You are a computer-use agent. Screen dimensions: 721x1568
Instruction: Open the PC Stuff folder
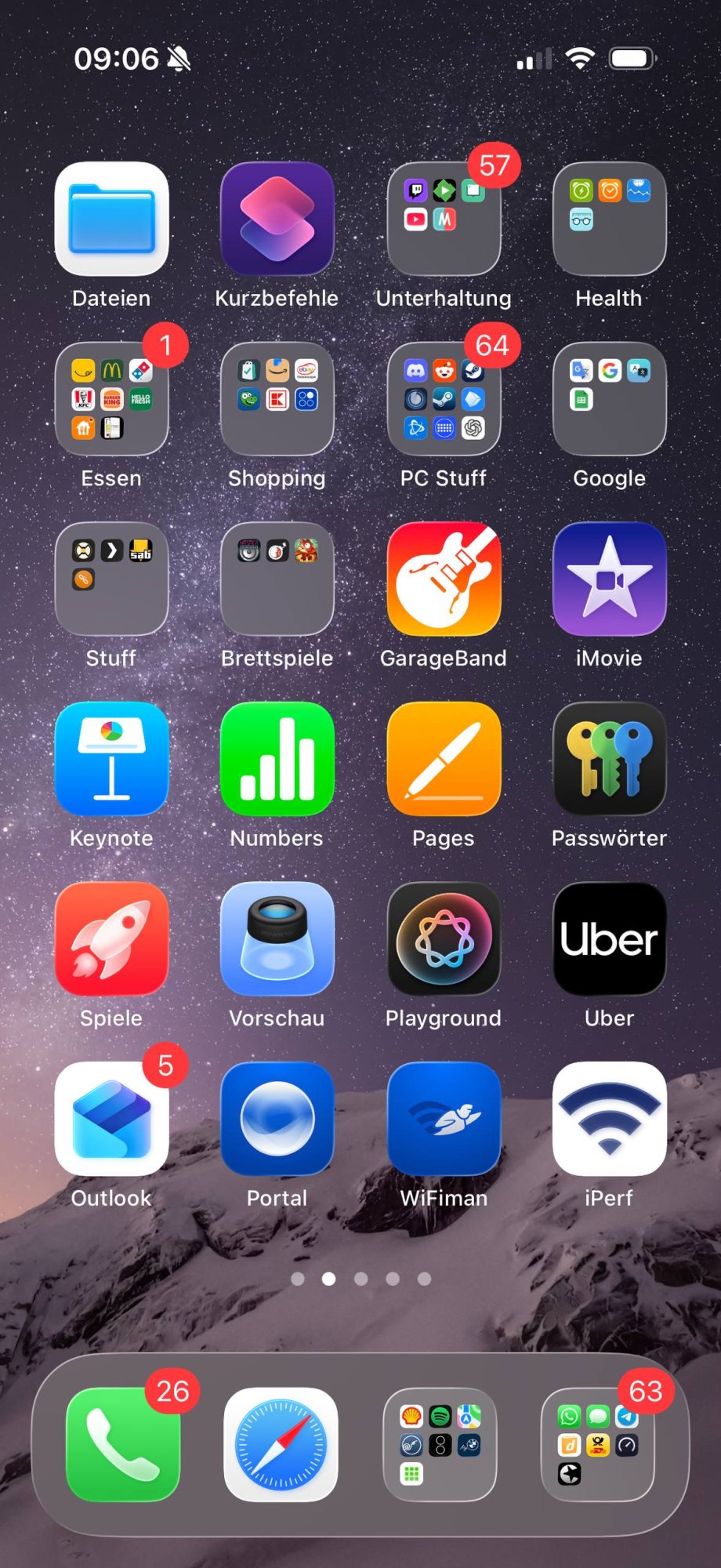click(444, 399)
